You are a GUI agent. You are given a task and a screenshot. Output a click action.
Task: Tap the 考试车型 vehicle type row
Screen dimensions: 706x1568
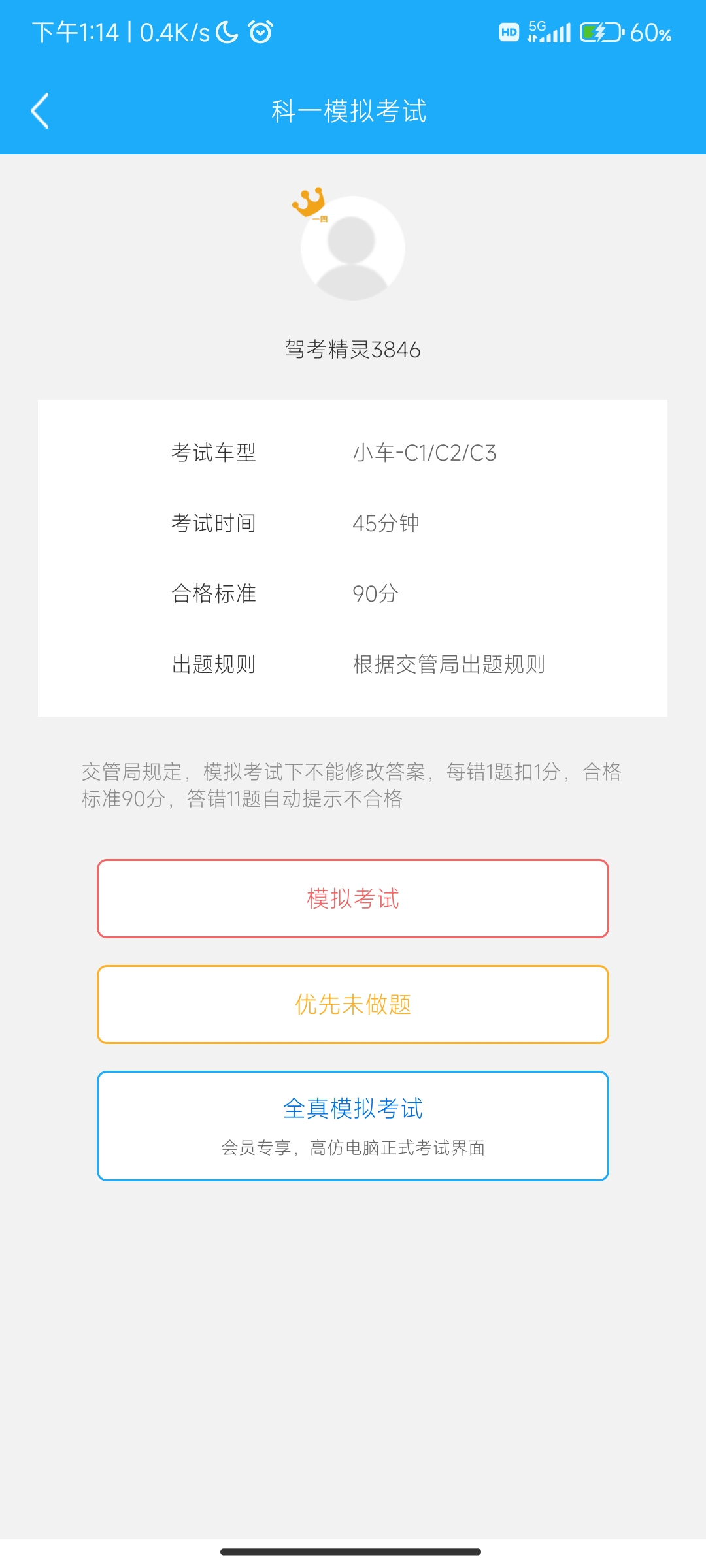[214, 453]
